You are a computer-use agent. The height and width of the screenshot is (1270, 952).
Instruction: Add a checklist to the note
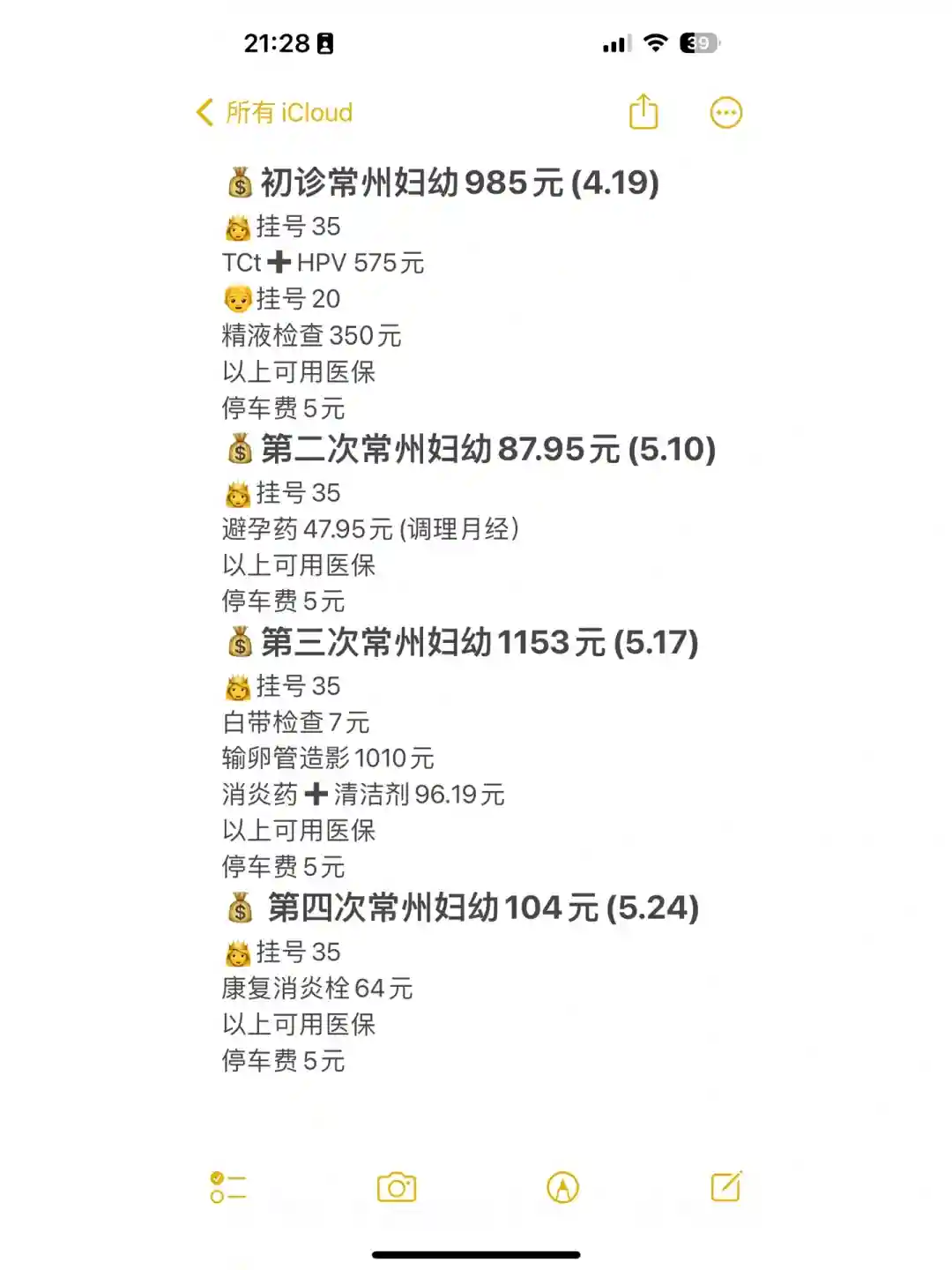[x=228, y=1187]
